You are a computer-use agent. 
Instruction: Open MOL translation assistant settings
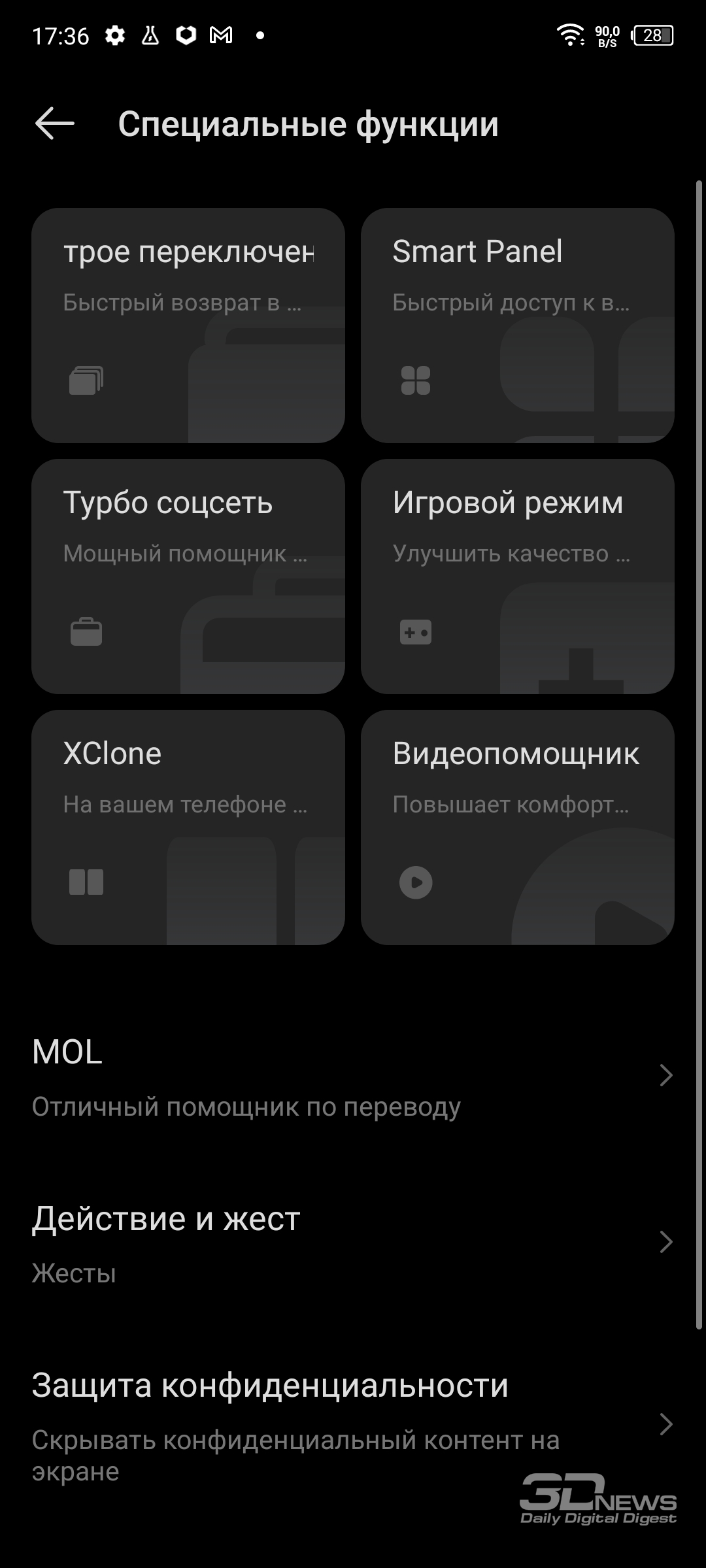353,1076
